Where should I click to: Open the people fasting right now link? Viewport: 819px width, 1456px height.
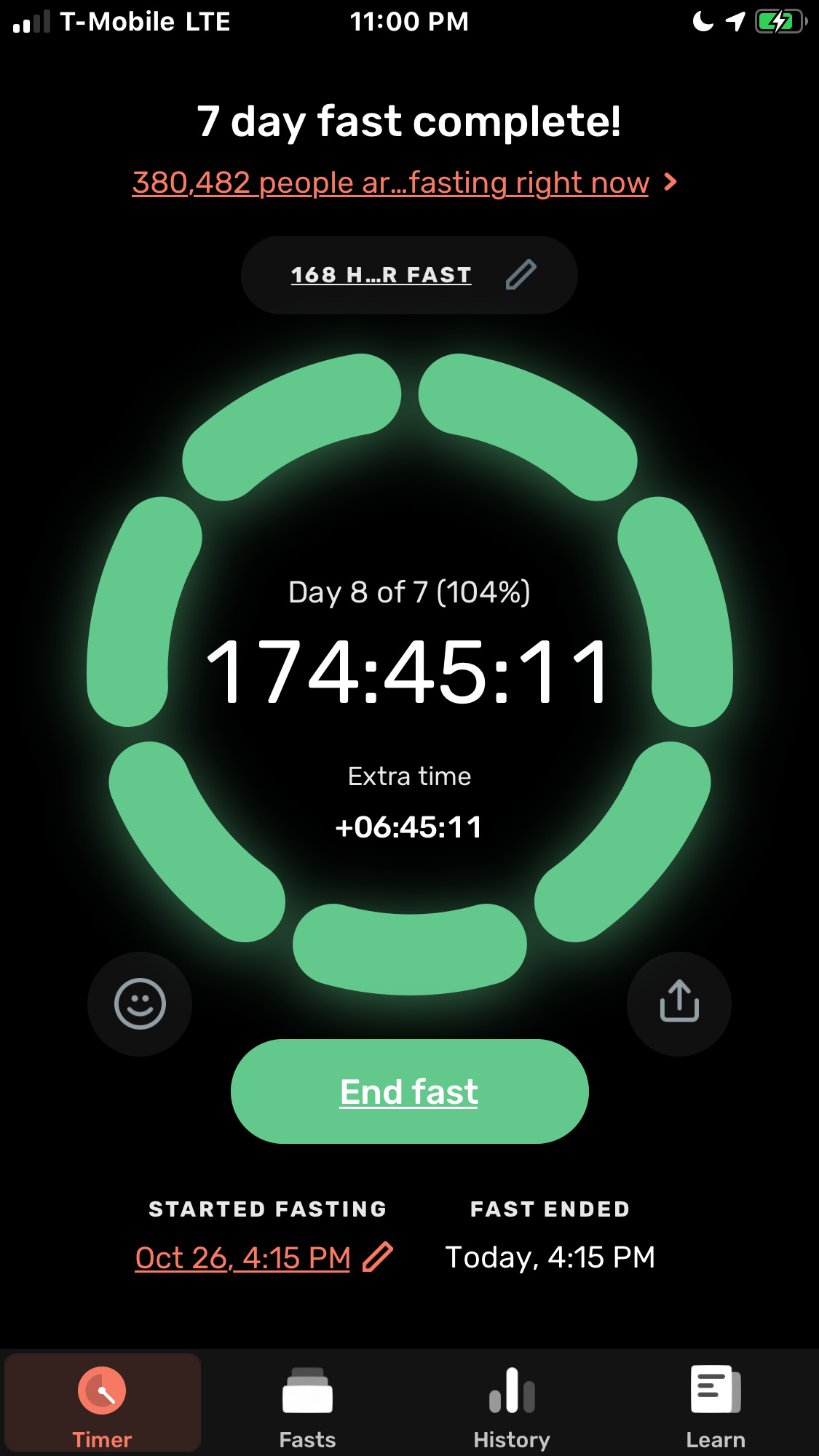[x=405, y=183]
